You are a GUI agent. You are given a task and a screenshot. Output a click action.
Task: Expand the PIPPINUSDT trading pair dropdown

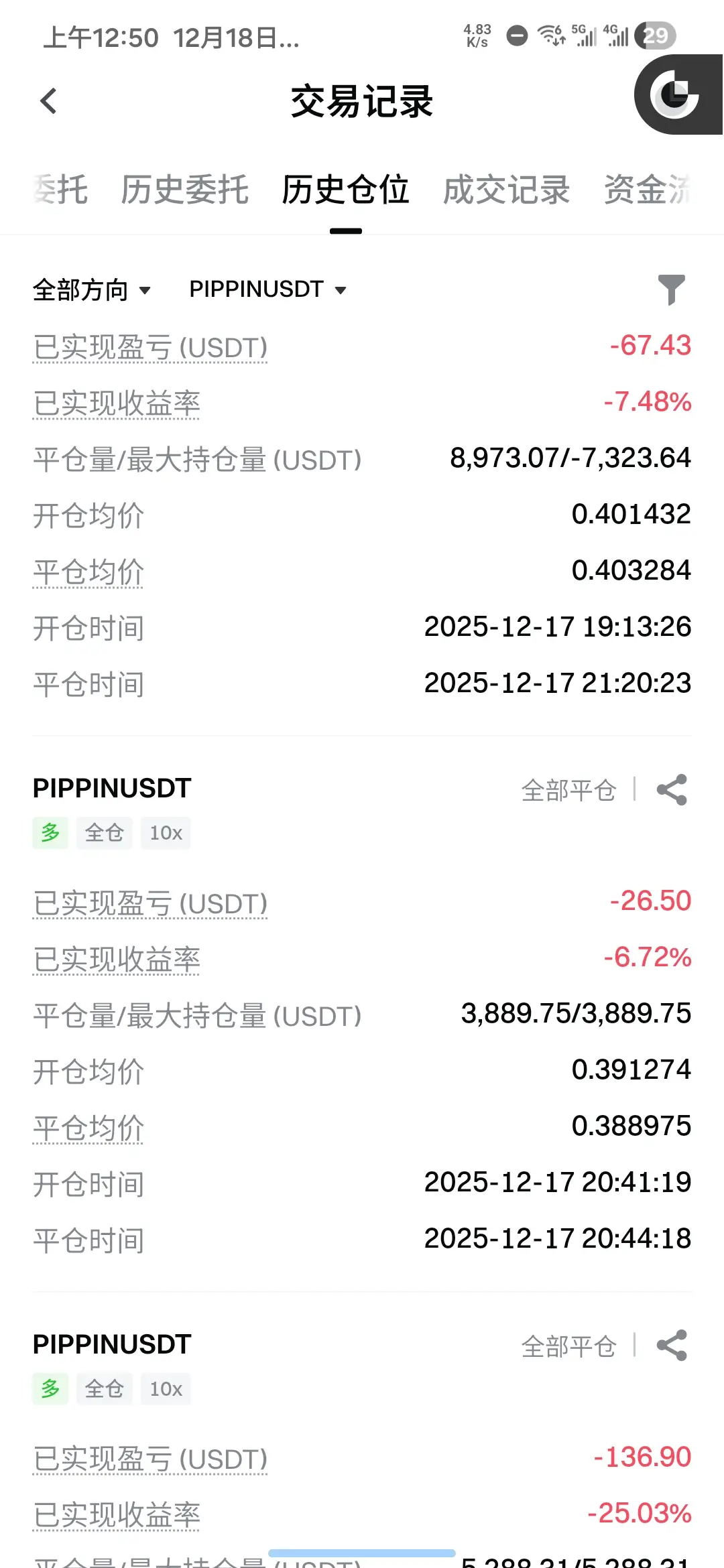(x=267, y=289)
